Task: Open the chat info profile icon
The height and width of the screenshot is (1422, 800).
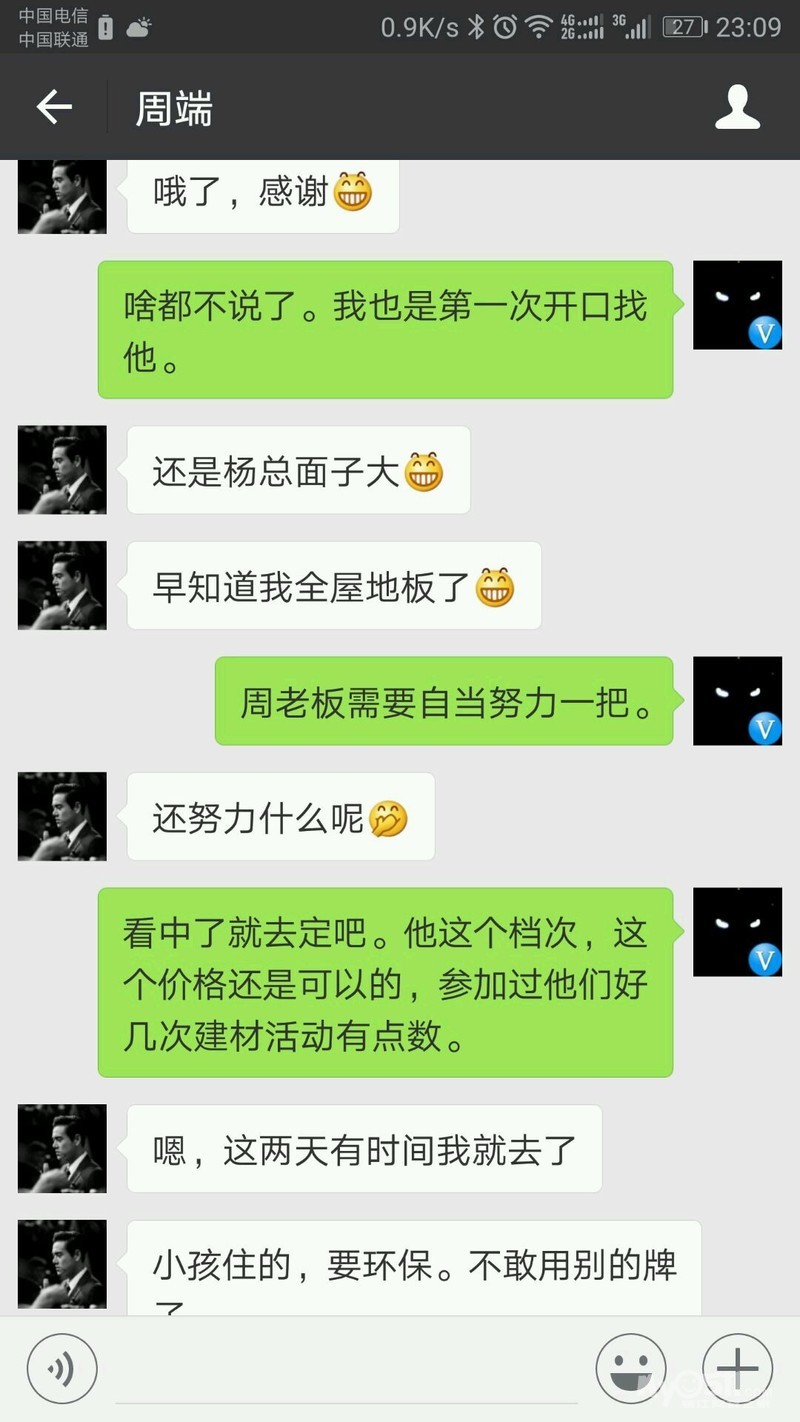Action: (737, 107)
